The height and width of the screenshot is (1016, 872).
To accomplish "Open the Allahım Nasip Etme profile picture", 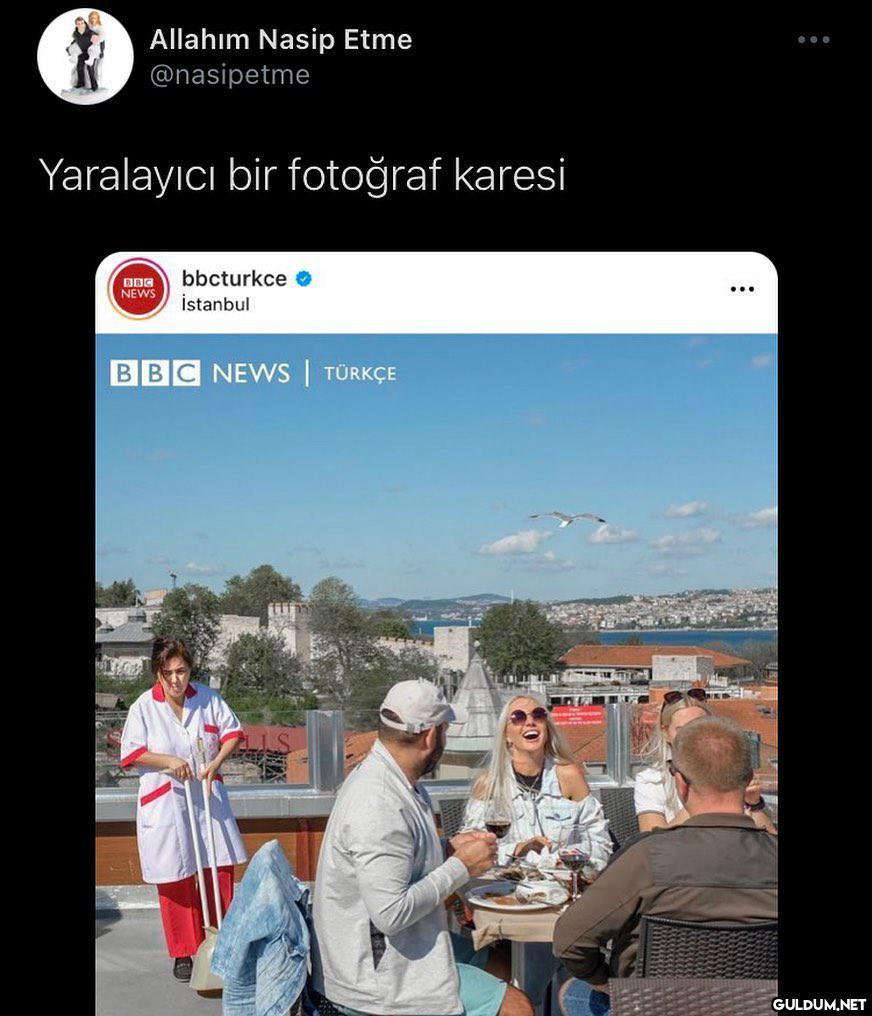I will pos(85,56).
